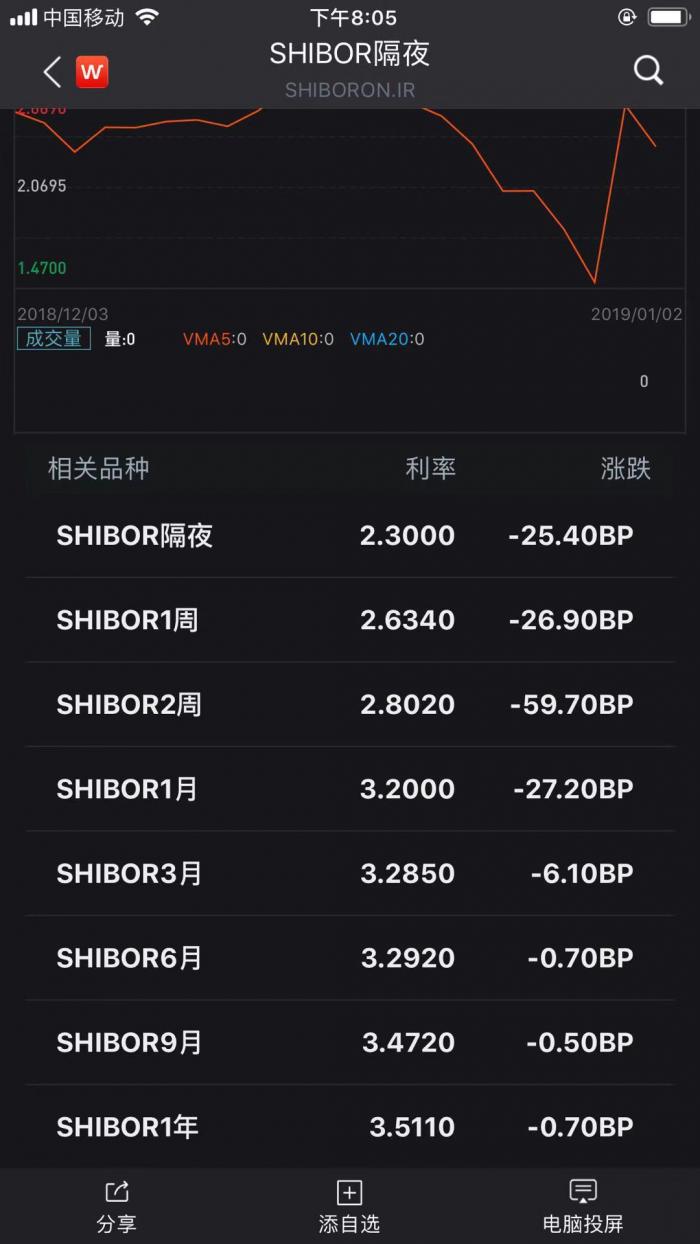Open the SHIBOR1年 row
The height and width of the screenshot is (1244, 700).
(350, 1127)
